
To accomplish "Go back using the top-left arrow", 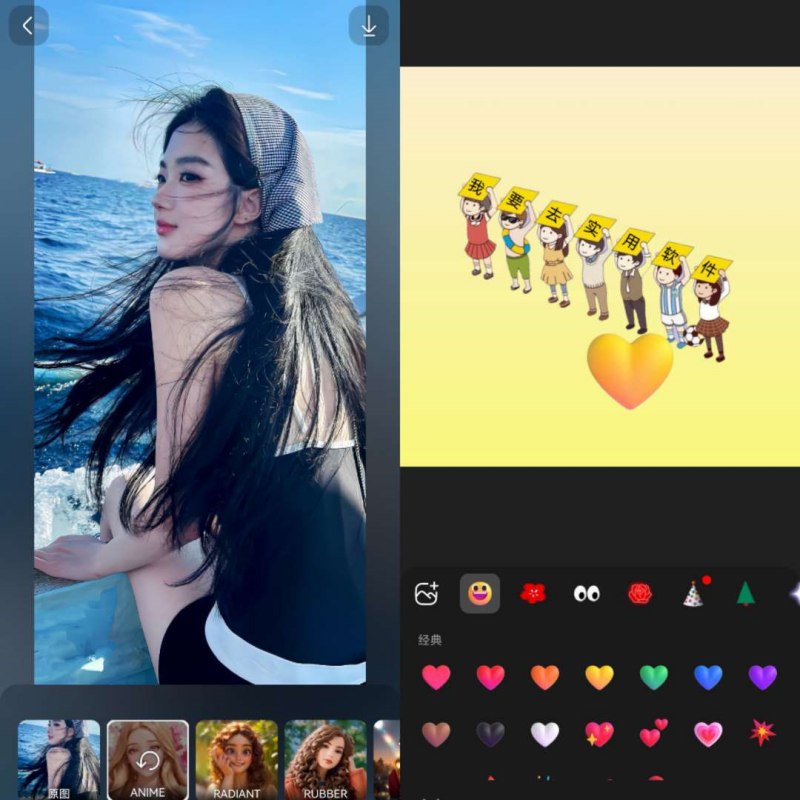I will pyautogui.click(x=28, y=26).
